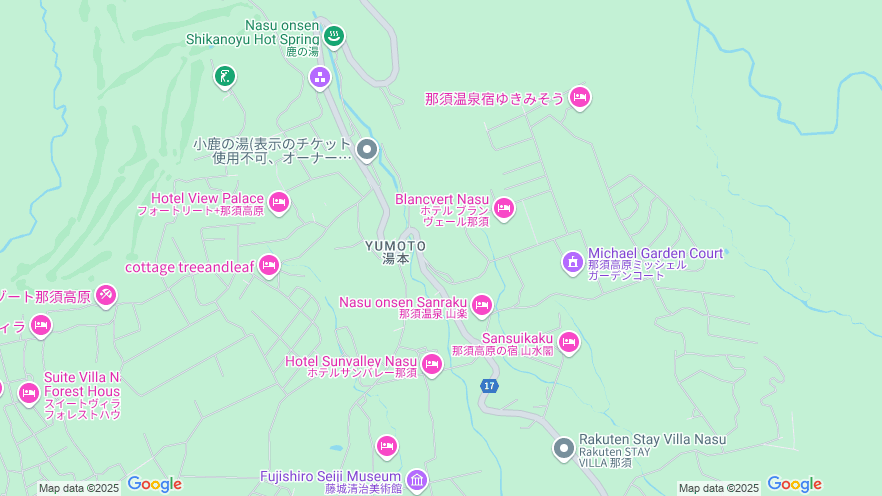Viewport: 882px width, 496px height.
Task: Open Suite Villa Nasu Forest House pin
Action: (x=29, y=393)
